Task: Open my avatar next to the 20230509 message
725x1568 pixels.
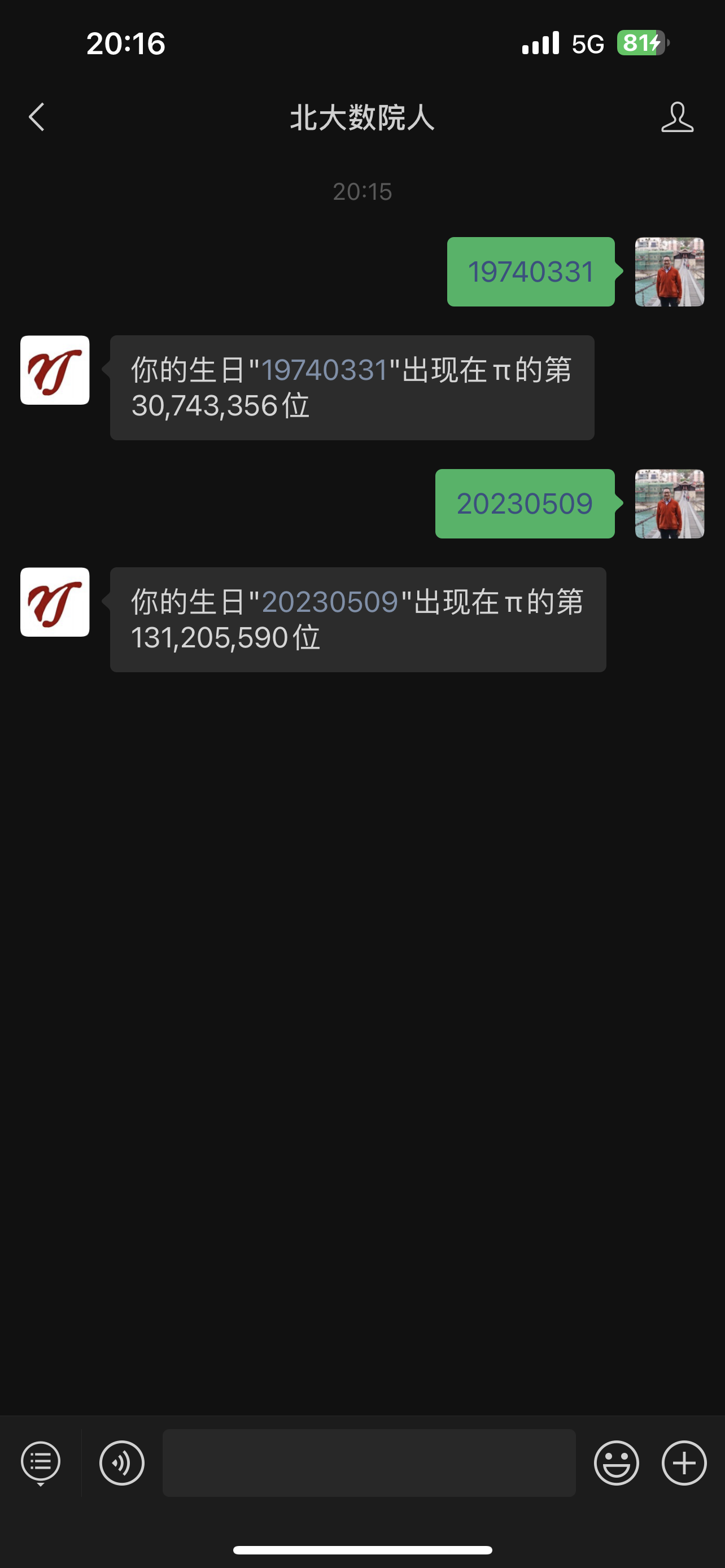Action: (670, 503)
